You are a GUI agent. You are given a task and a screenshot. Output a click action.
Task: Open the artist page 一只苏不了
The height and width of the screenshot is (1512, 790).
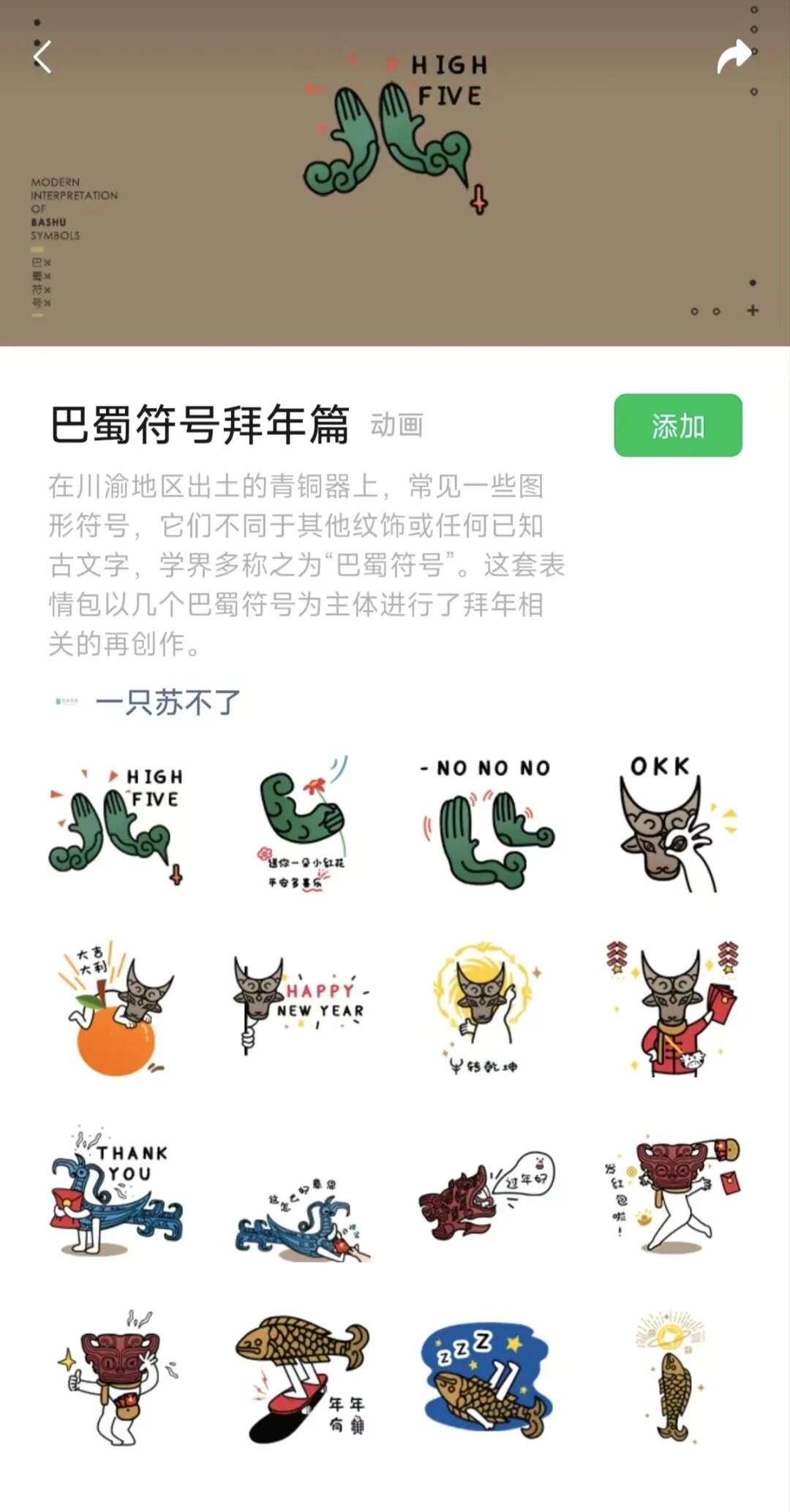click(x=168, y=702)
